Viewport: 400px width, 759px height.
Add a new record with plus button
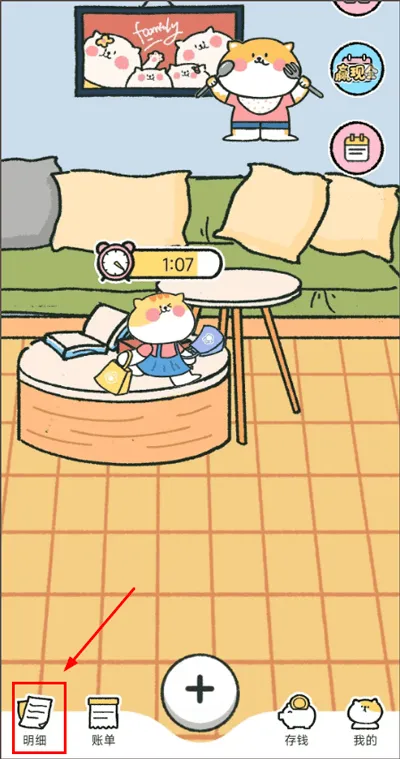click(x=200, y=692)
